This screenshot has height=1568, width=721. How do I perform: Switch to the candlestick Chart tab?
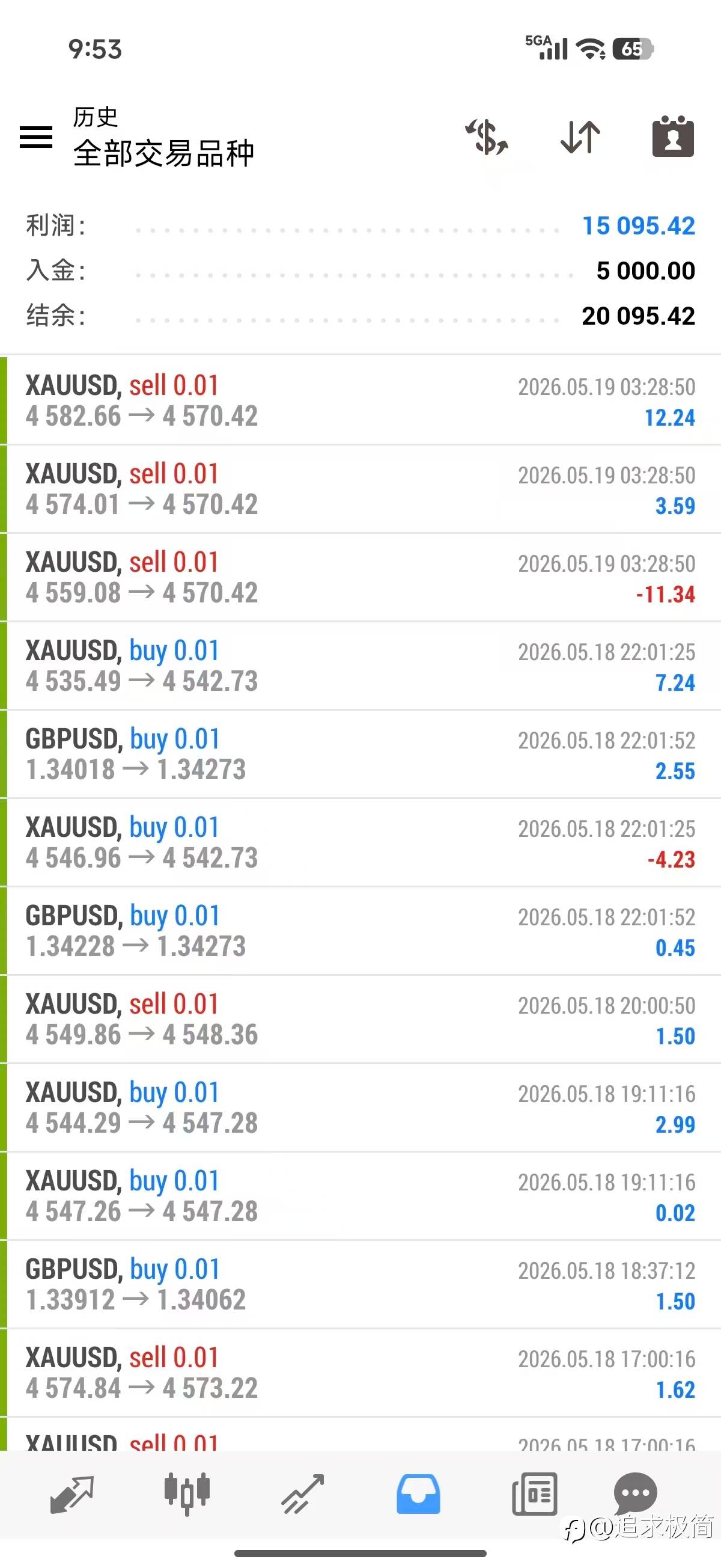pyautogui.click(x=187, y=1494)
